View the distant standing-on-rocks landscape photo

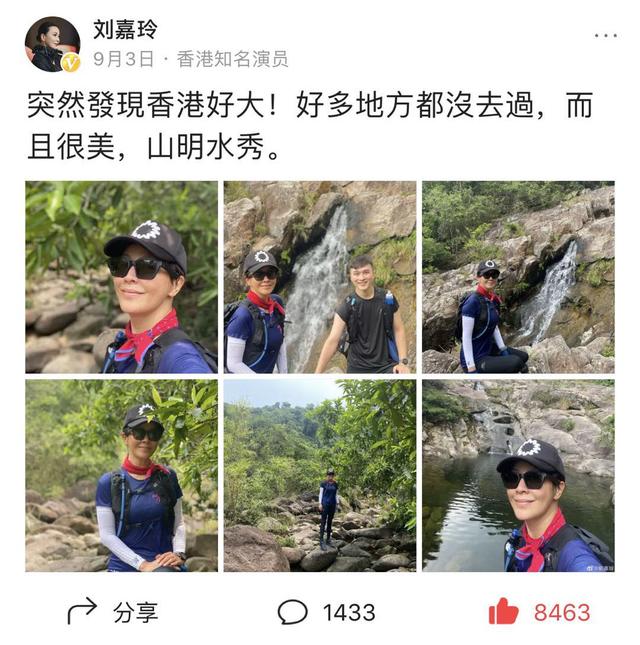pyautogui.click(x=319, y=475)
